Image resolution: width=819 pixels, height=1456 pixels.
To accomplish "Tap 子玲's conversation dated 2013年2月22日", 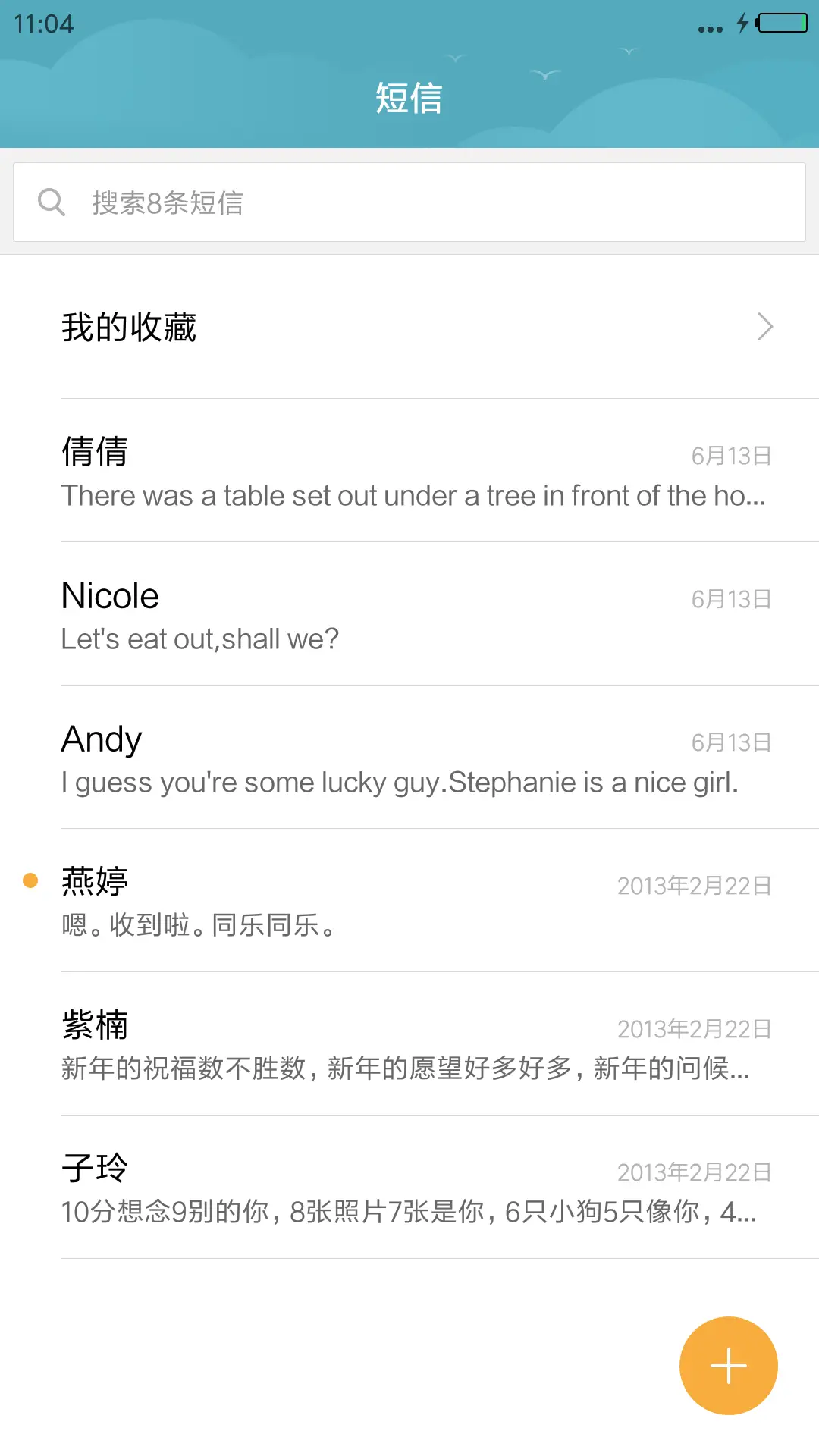I will pyautogui.click(x=409, y=1187).
